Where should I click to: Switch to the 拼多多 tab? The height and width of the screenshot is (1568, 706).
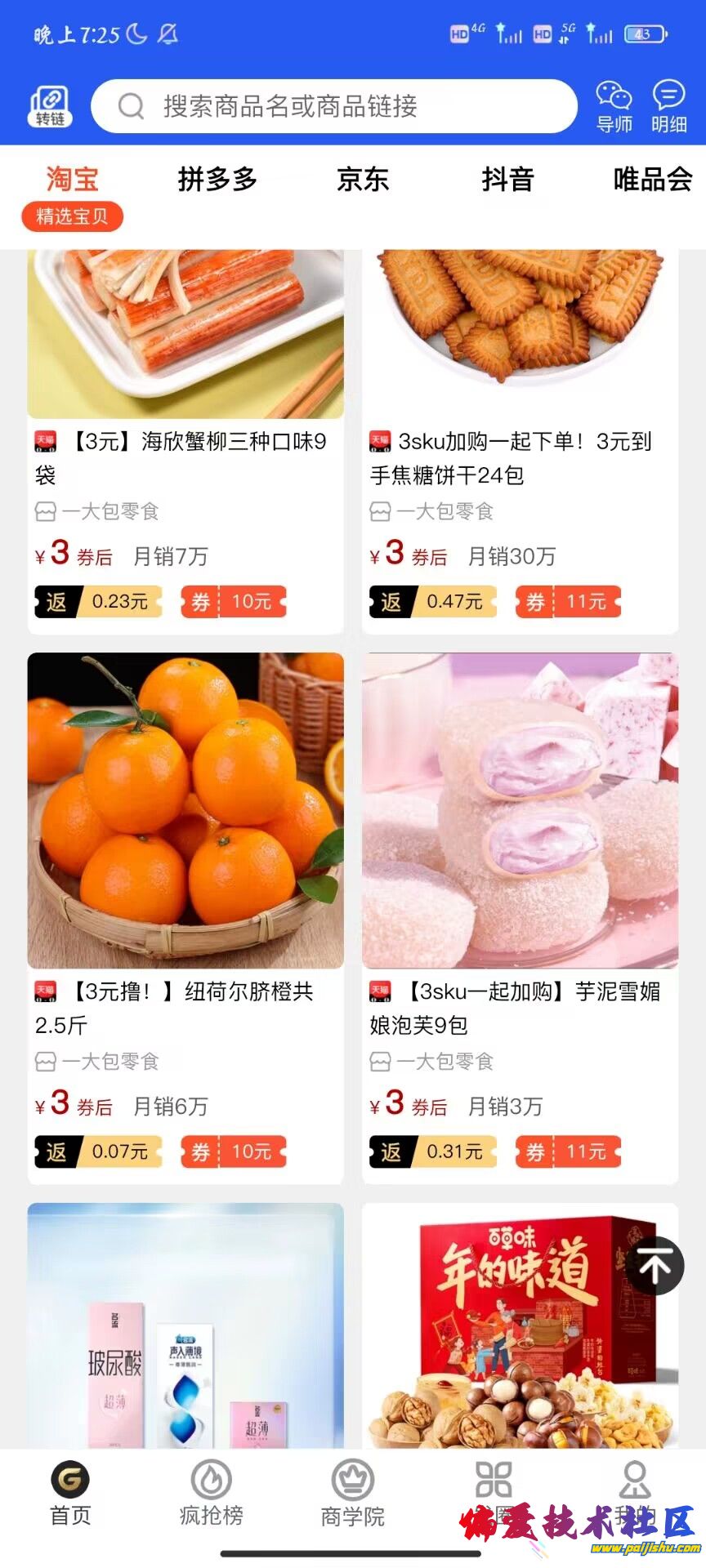pos(217,179)
